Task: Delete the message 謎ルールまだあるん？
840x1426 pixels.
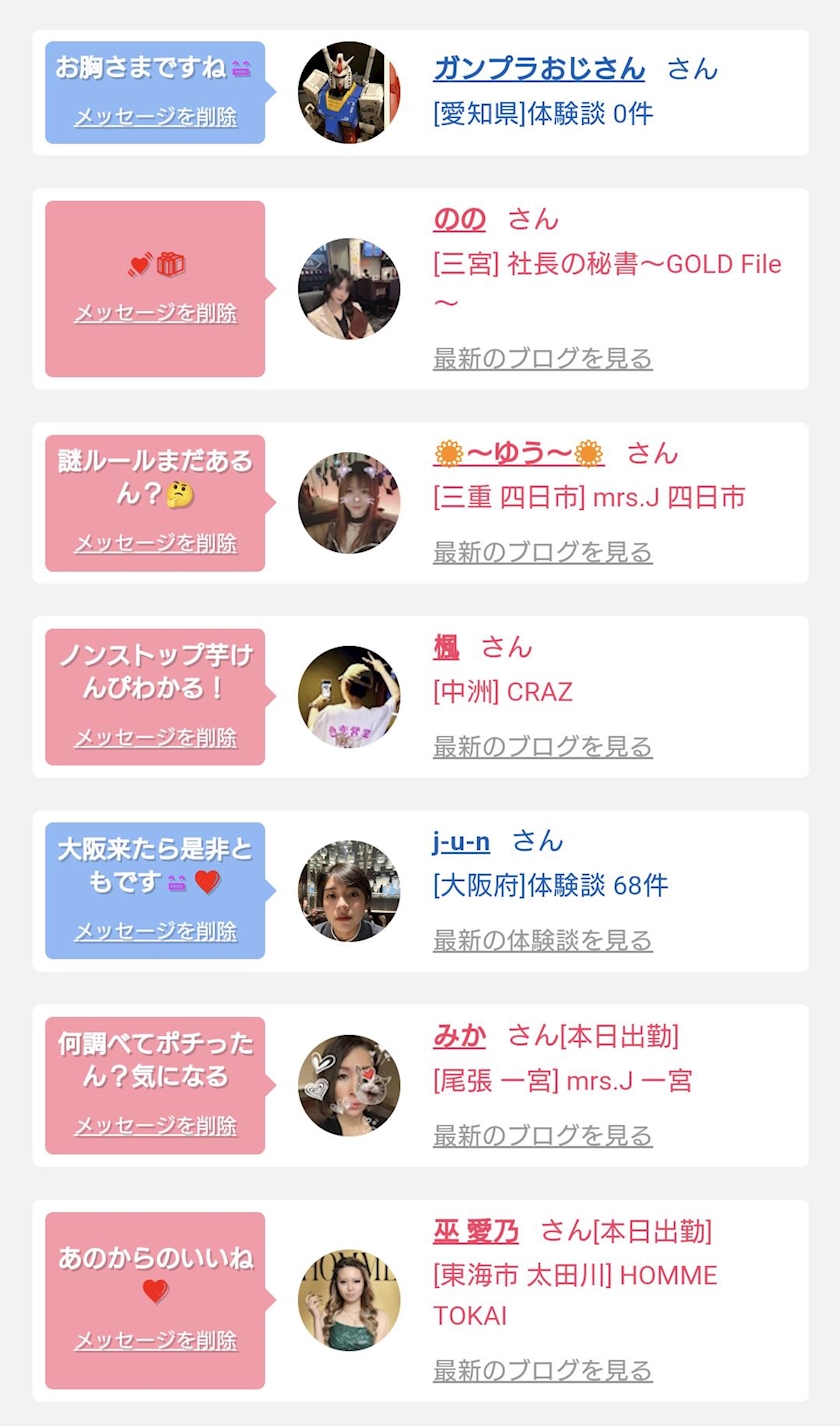Action: pos(156,543)
